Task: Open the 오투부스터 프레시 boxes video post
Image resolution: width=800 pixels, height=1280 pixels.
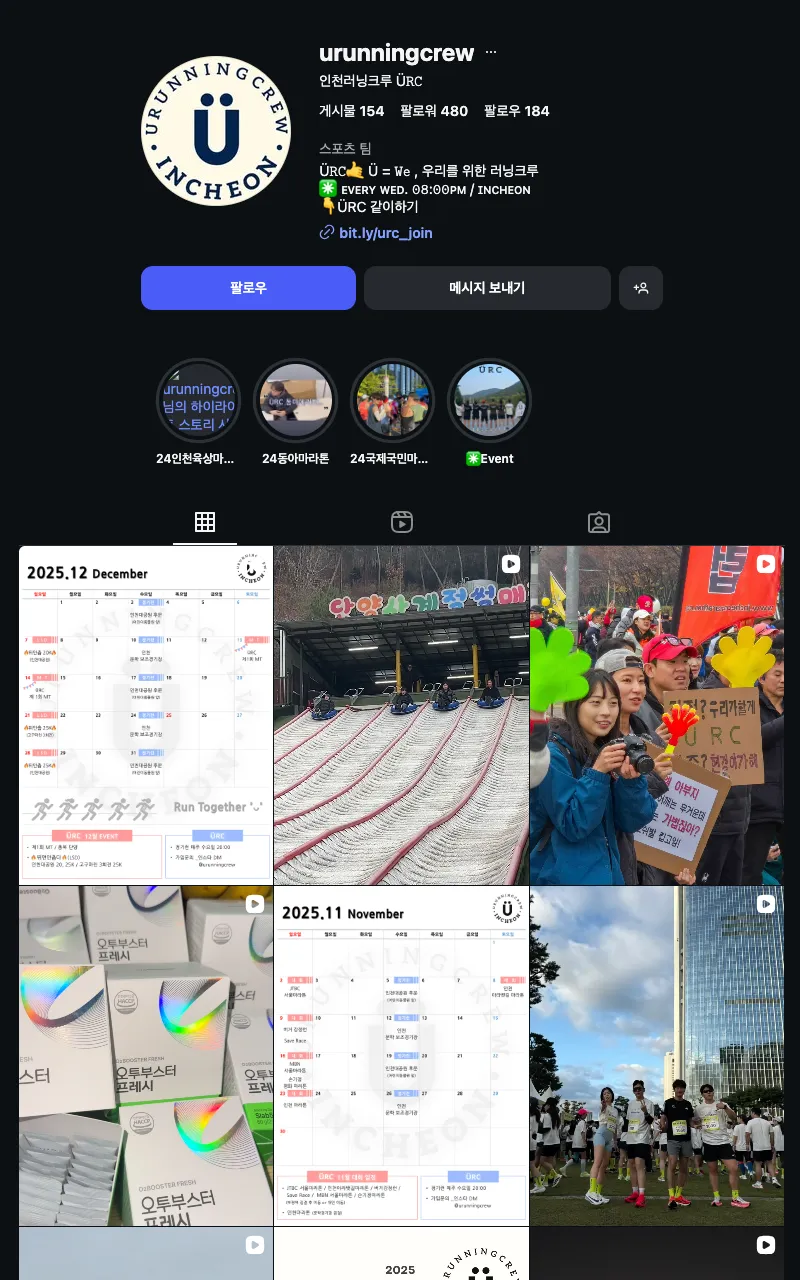Action: 146,1055
